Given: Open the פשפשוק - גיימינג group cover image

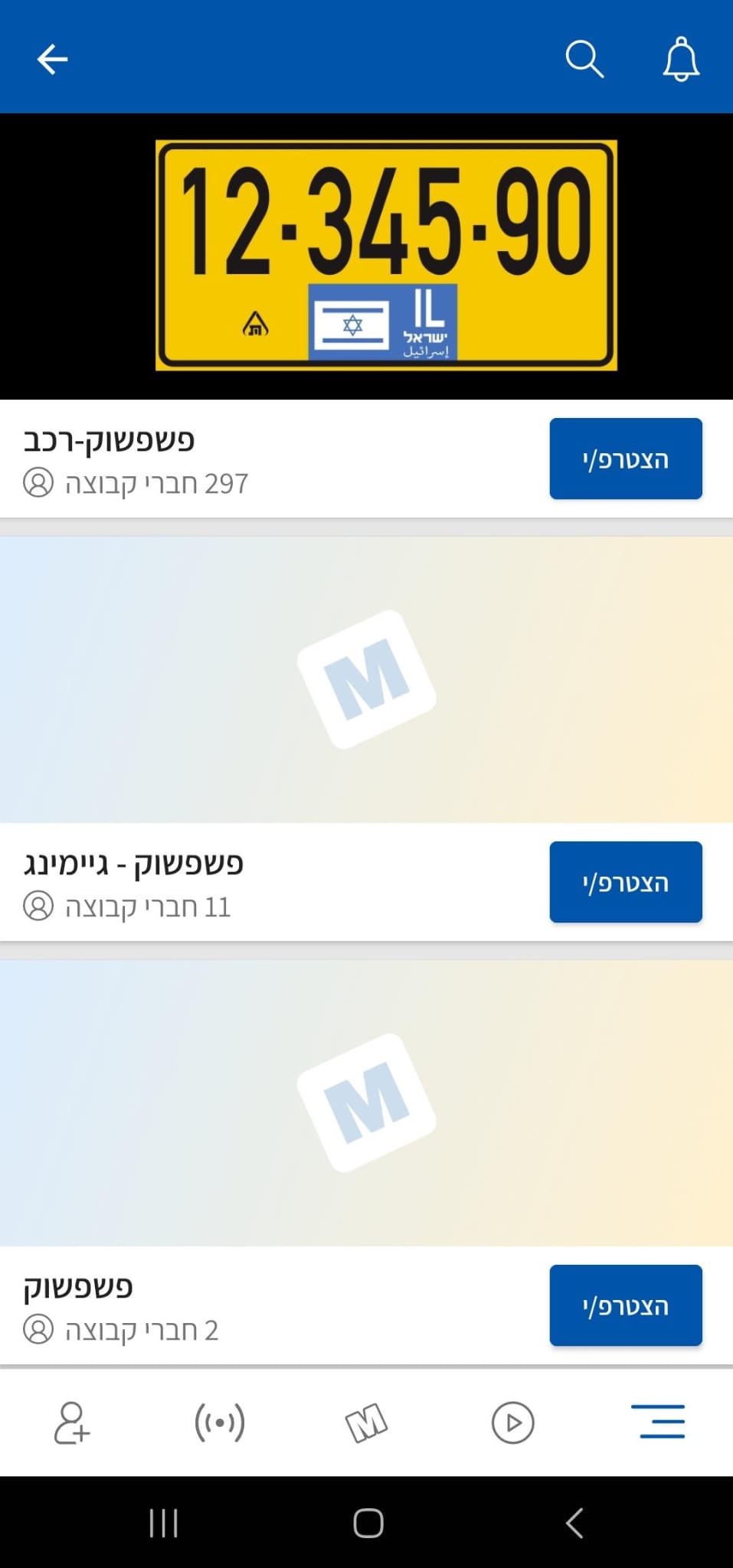Looking at the screenshot, I should [x=366, y=679].
